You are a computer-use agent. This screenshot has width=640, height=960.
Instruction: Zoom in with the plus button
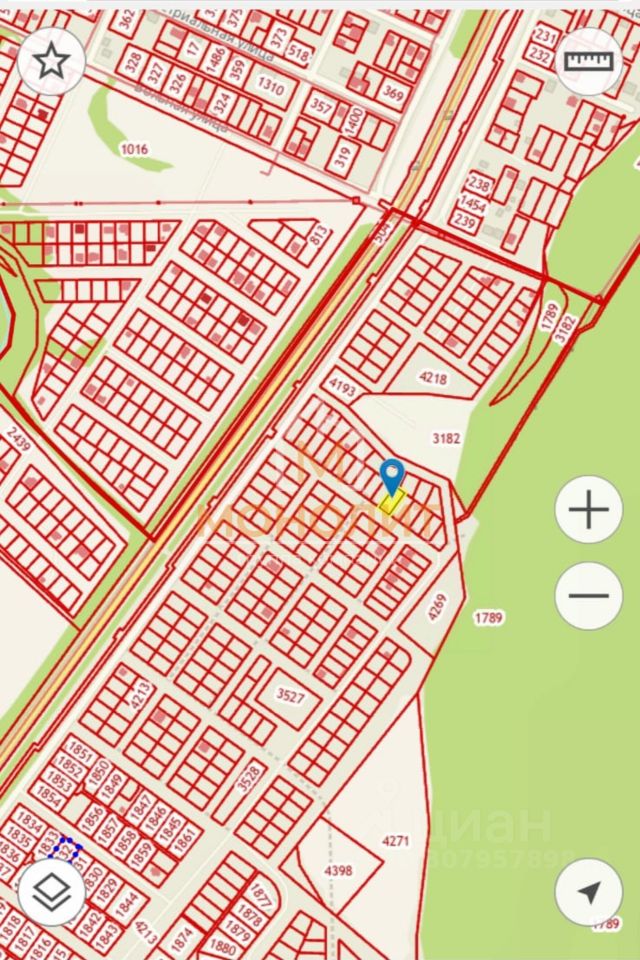click(588, 511)
